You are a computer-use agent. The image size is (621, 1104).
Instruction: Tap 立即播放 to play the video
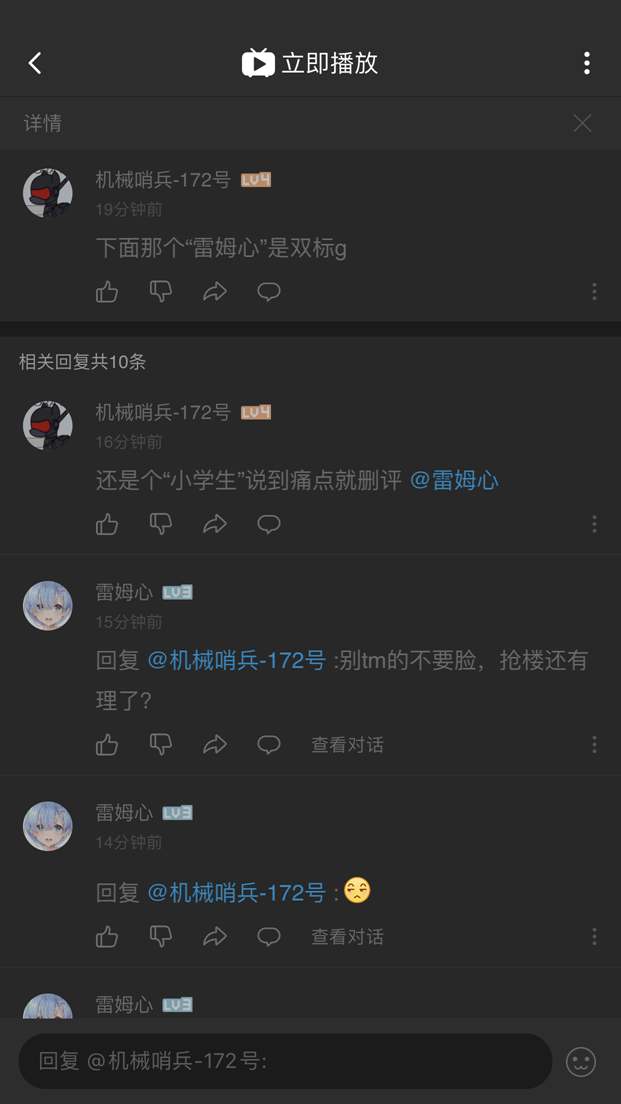coord(310,63)
